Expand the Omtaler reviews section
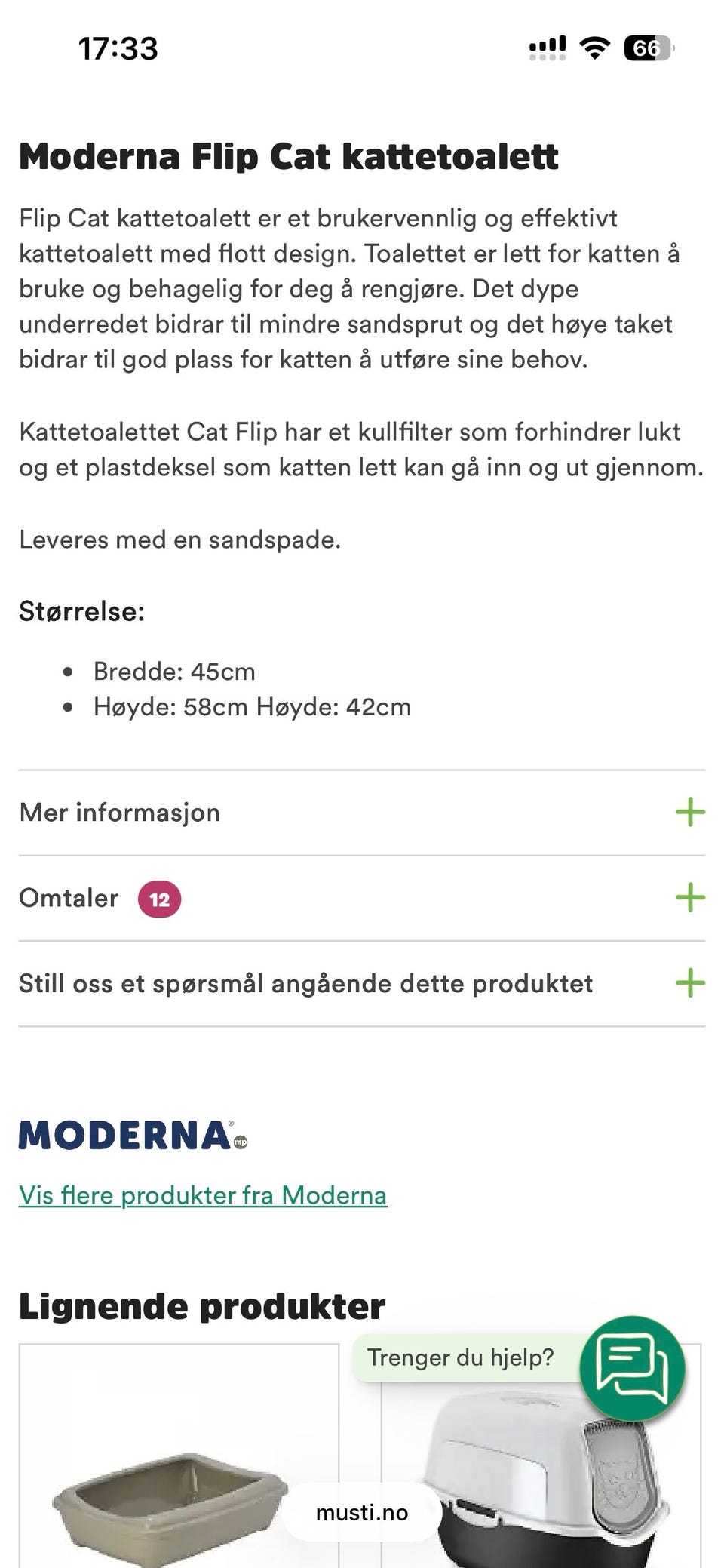Viewport: 724px width, 1568px height. pos(689,898)
